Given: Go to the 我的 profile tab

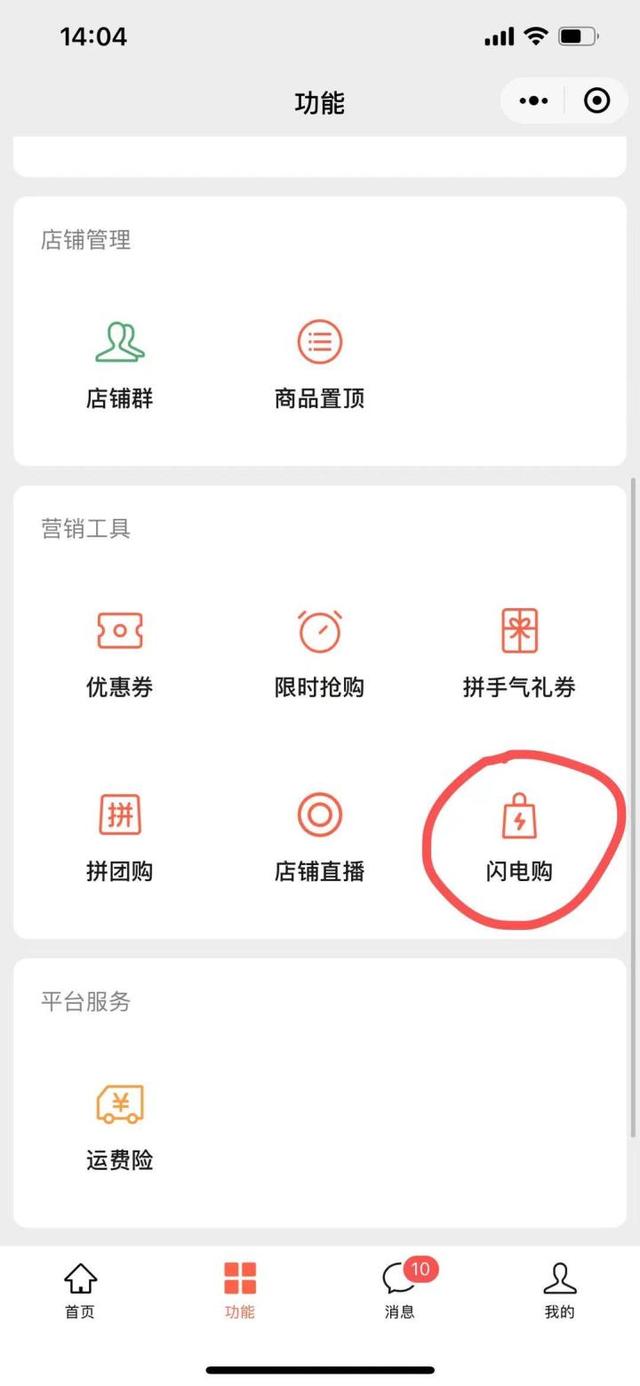Looking at the screenshot, I should pyautogui.click(x=560, y=1290).
